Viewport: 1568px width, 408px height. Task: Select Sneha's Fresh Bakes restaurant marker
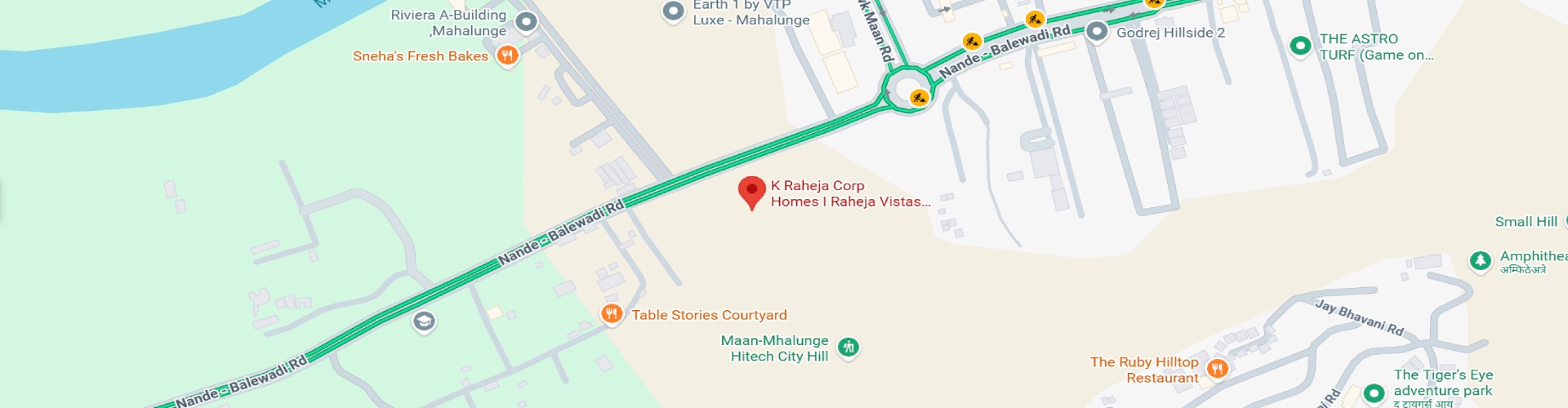[507, 55]
